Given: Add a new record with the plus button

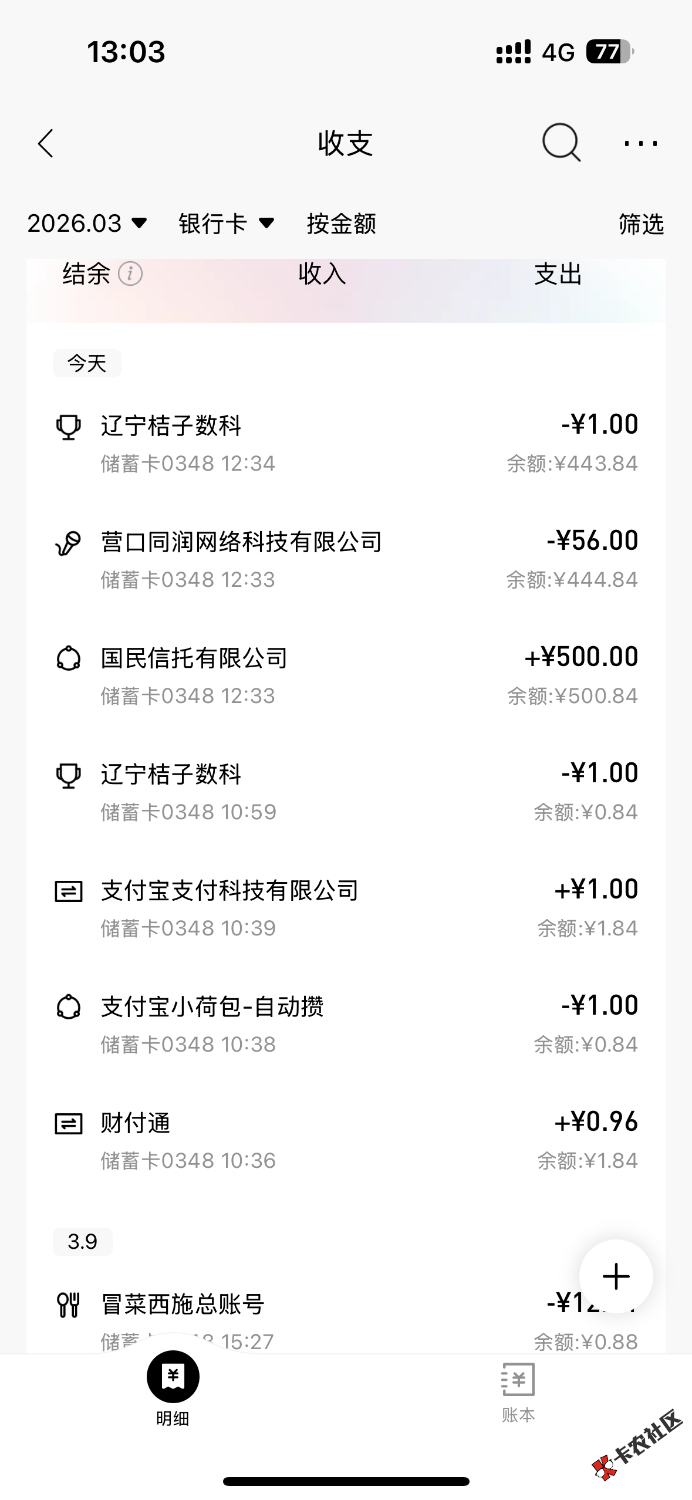Looking at the screenshot, I should tap(616, 1276).
